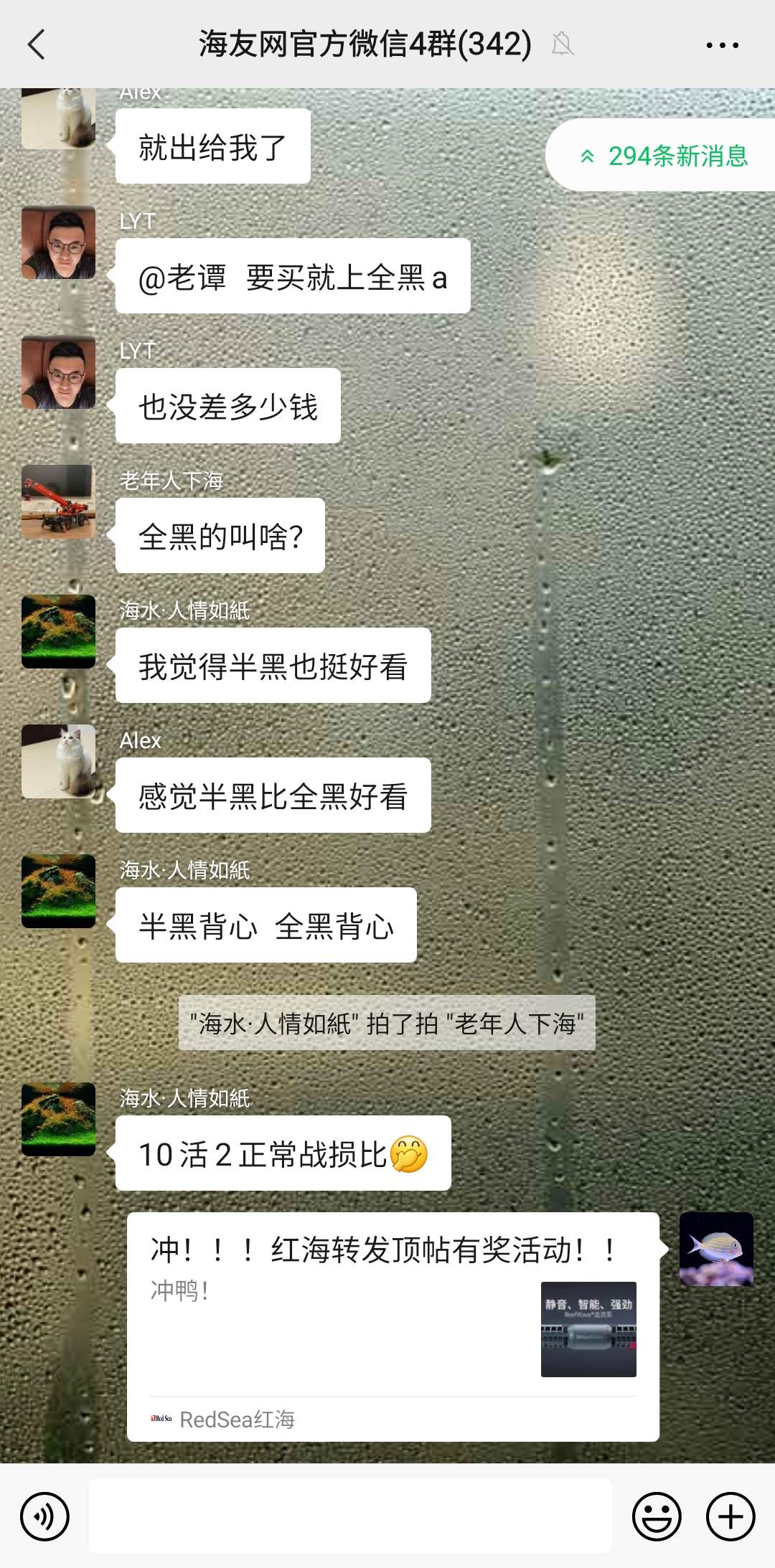Viewport: 775px width, 1568px height.
Task: Open group chat info via three dots
Action: (722, 44)
